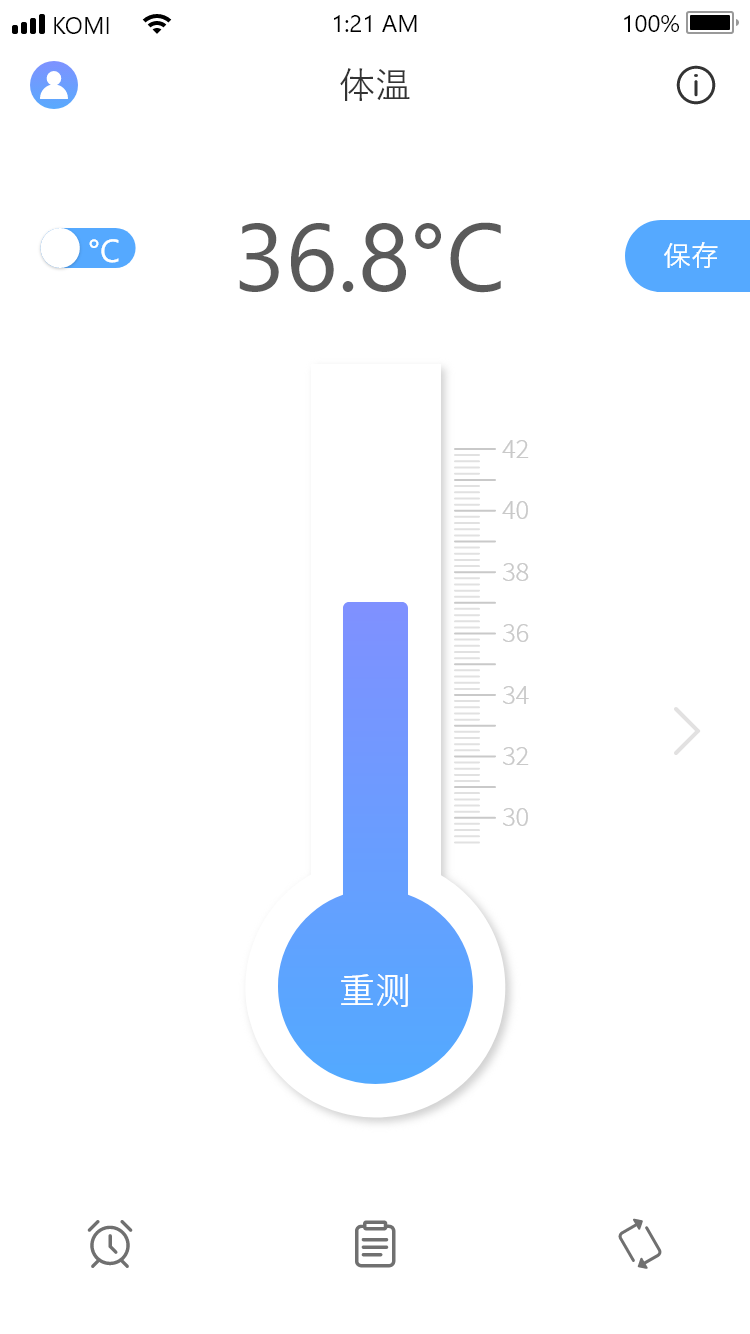
Task: Select the 36.8°C temperature reading
Action: [x=370, y=256]
